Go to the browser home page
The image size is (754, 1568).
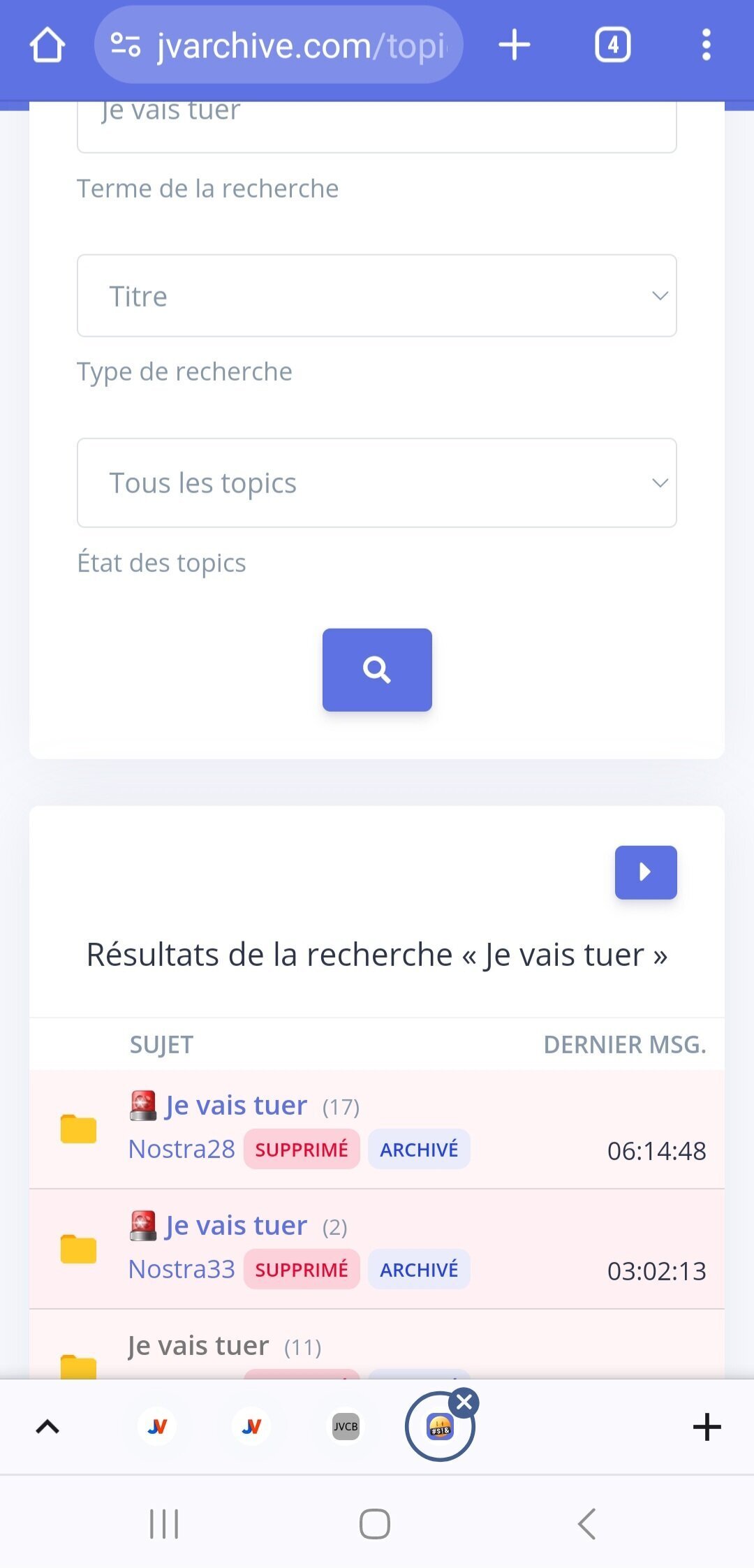[47, 45]
